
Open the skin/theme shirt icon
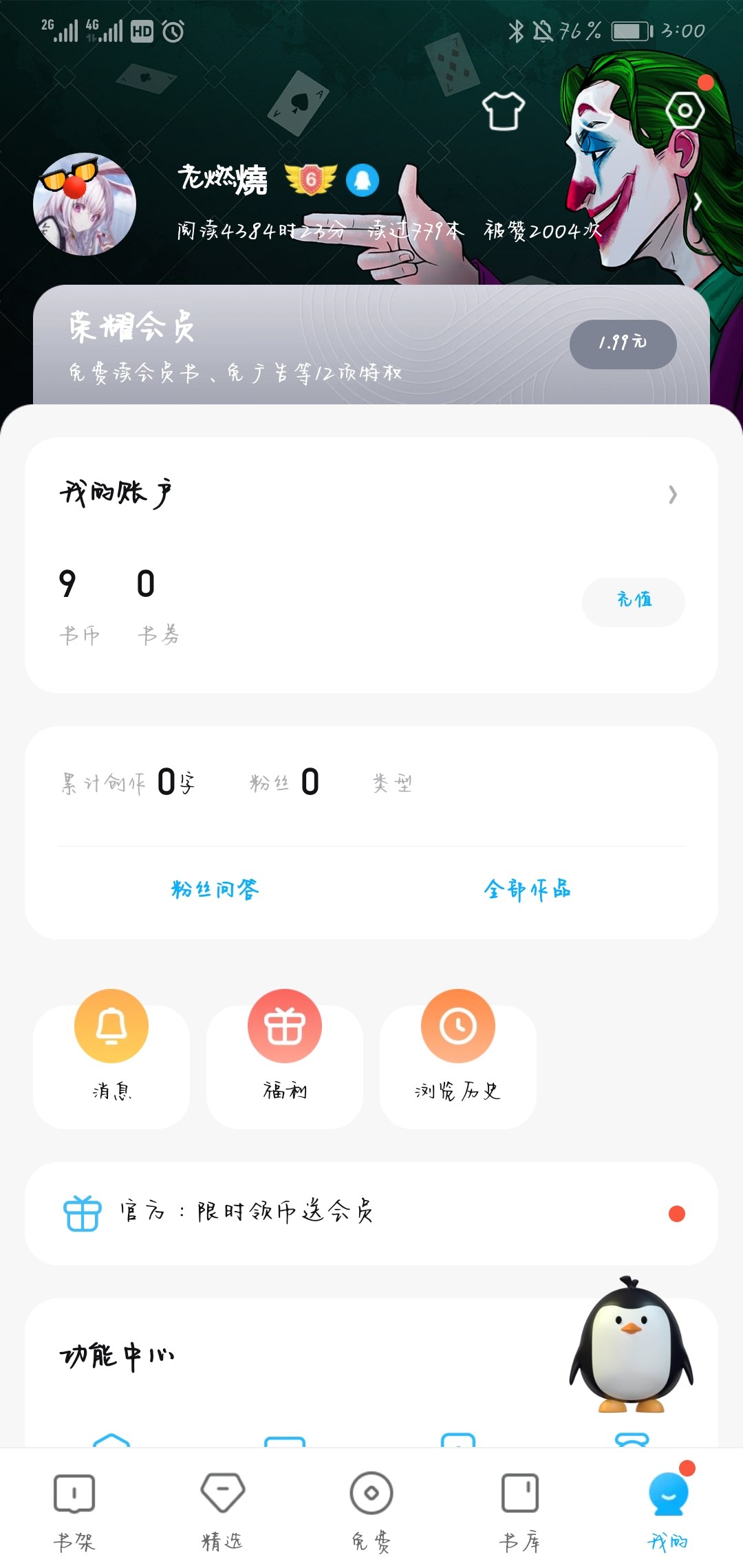(x=503, y=111)
